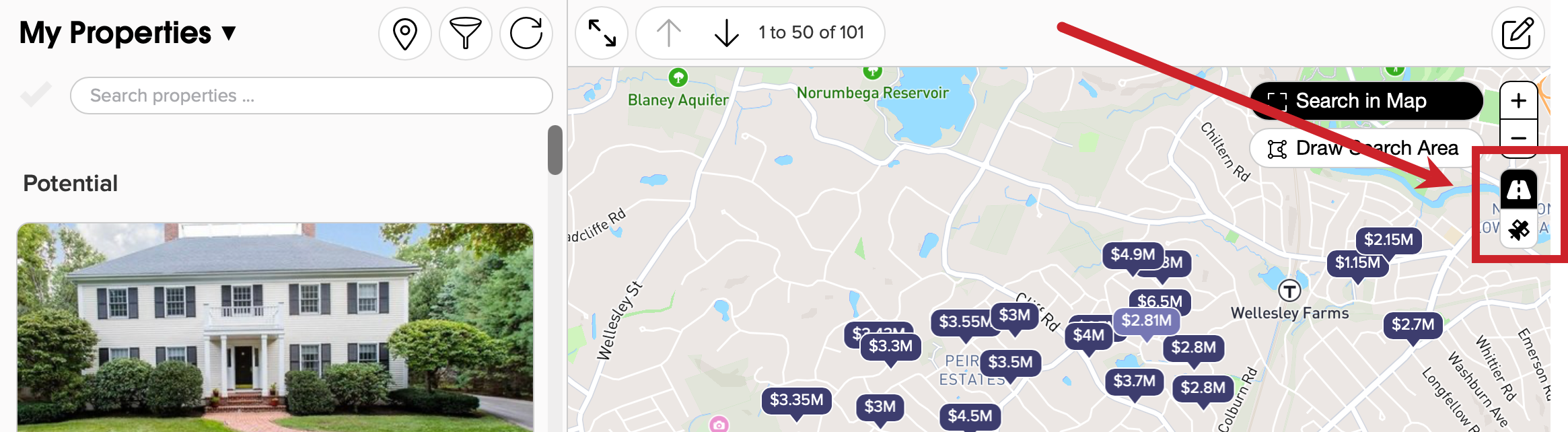Tap the Search in Map button
1568x432 pixels.
pyautogui.click(x=1366, y=101)
